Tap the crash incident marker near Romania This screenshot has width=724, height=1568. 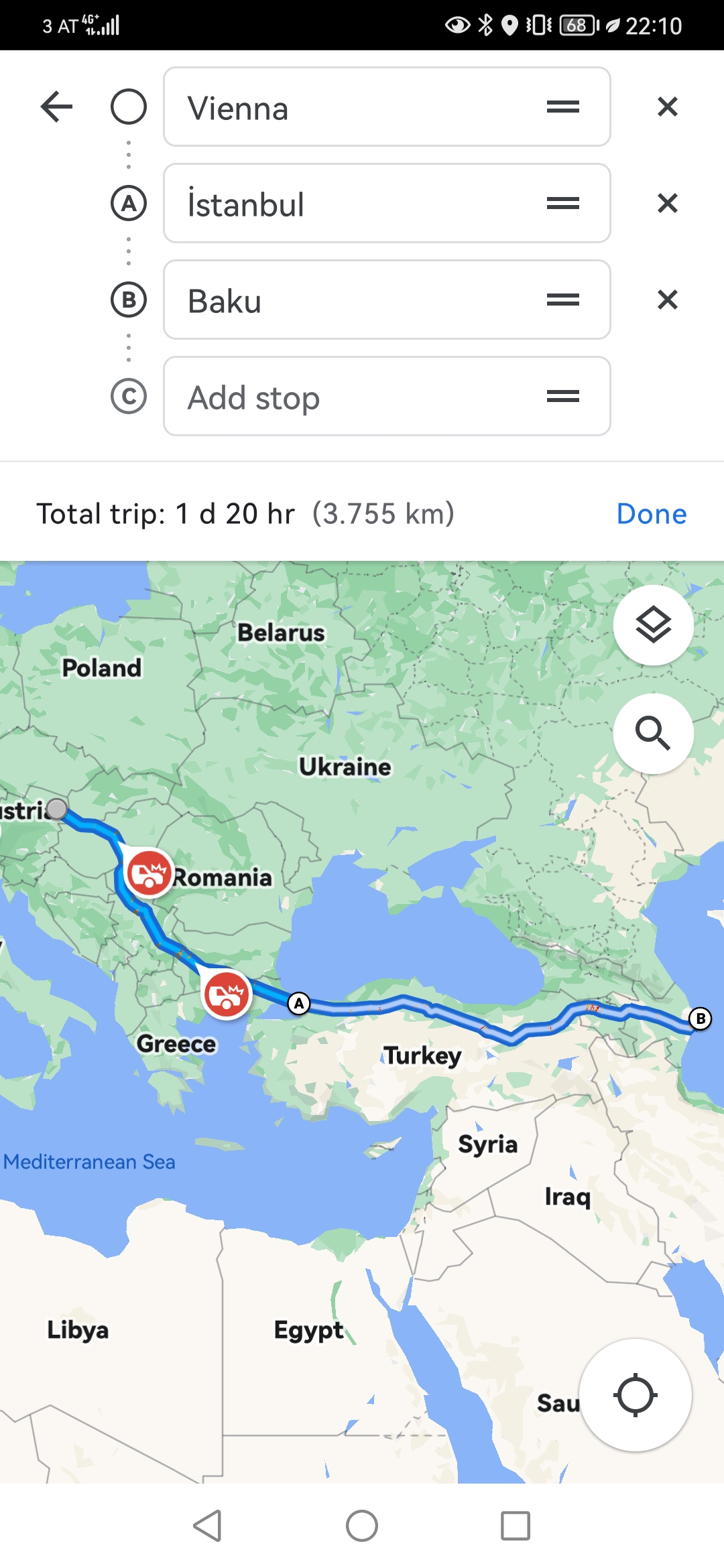coord(149,872)
